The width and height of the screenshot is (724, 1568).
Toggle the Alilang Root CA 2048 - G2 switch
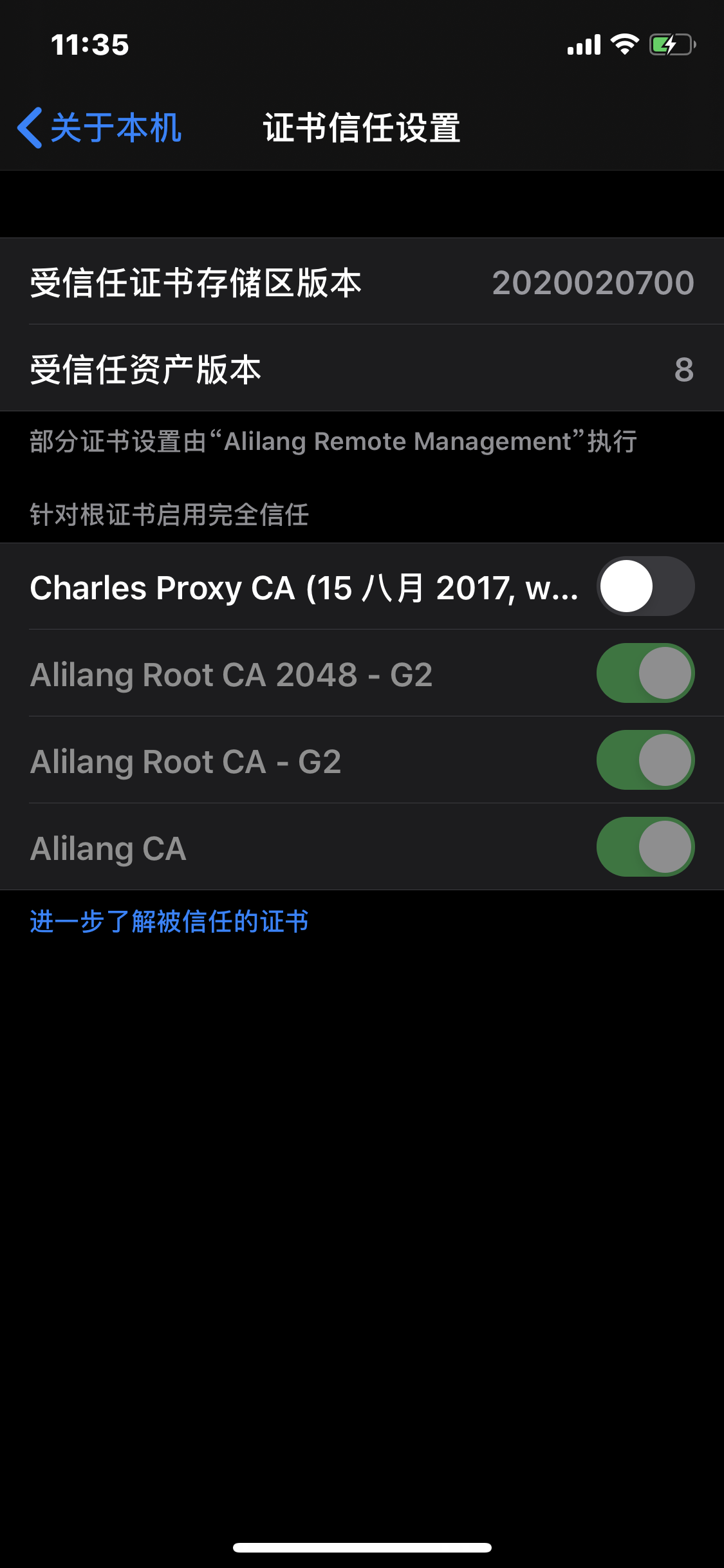[x=645, y=673]
